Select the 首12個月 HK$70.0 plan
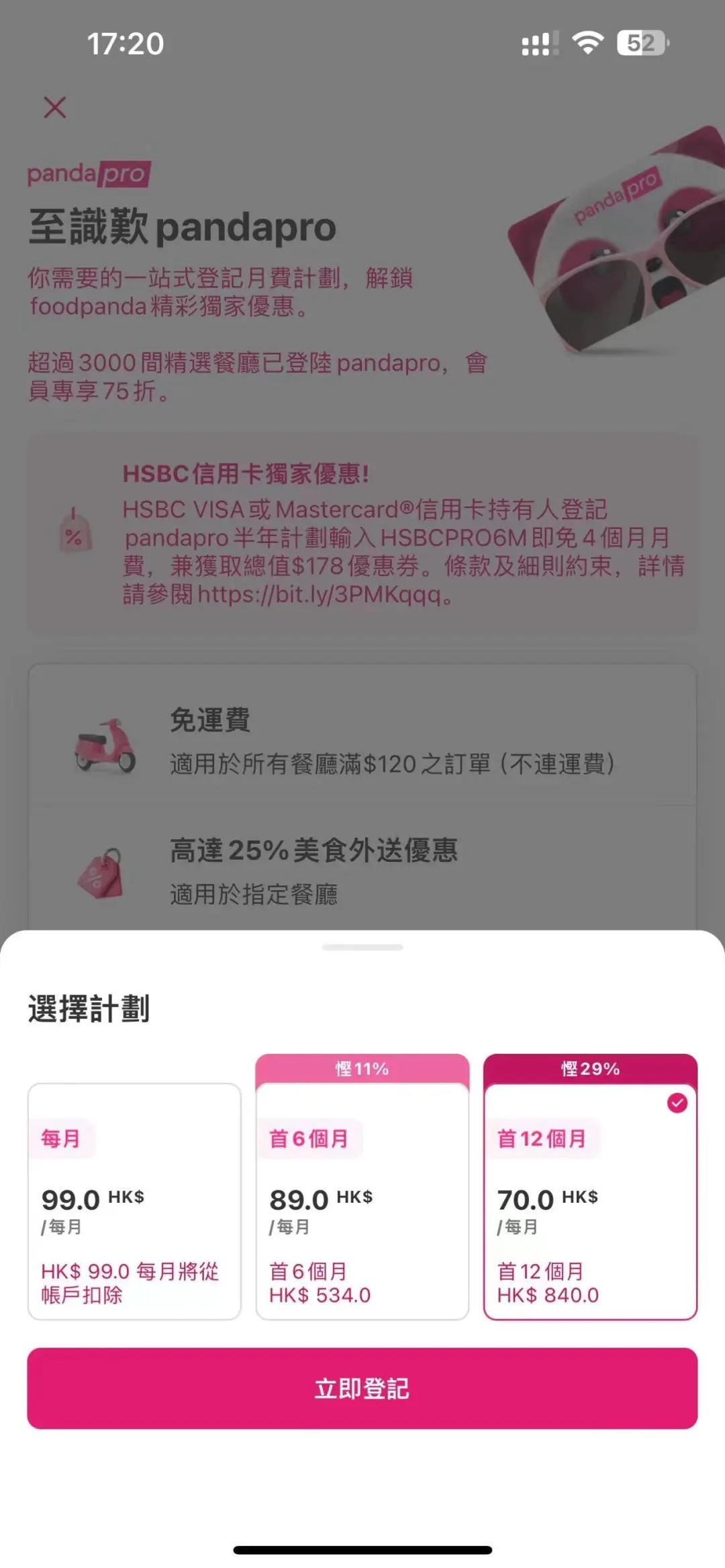The image size is (725, 1568). click(x=590, y=1186)
